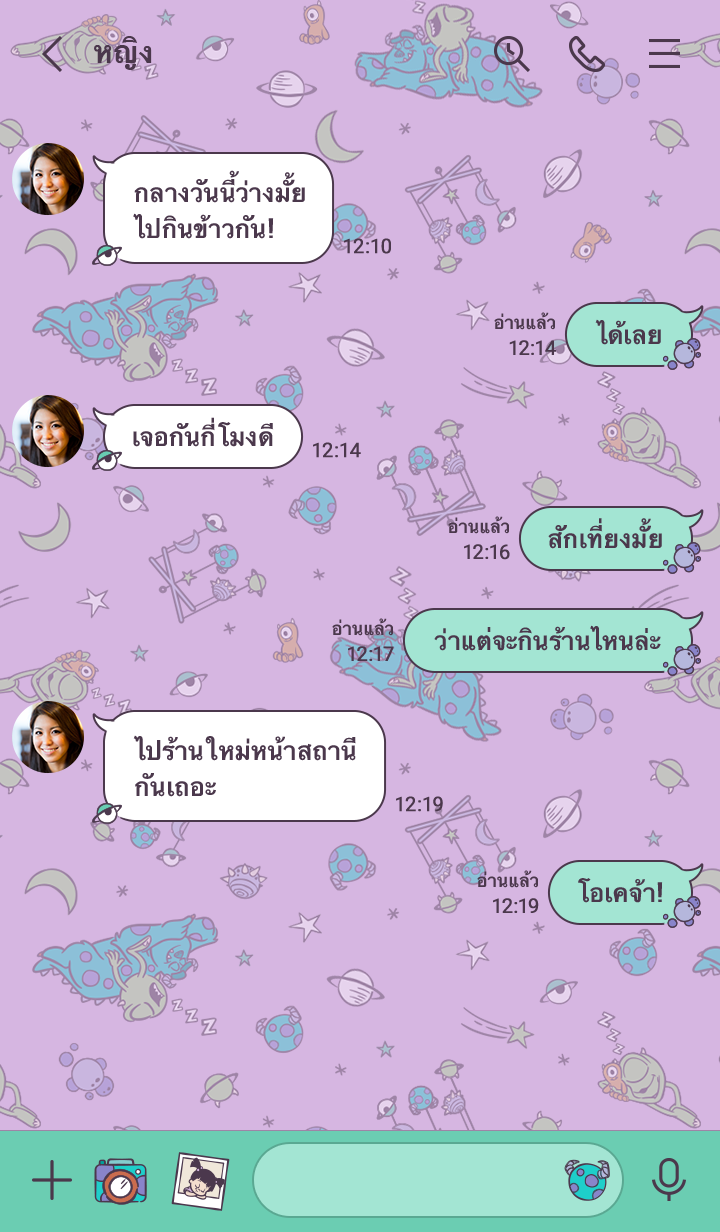Open profile photo beside "กลางวันนี้ว่างมั้ย" message
720x1232 pixels.
(x=48, y=179)
